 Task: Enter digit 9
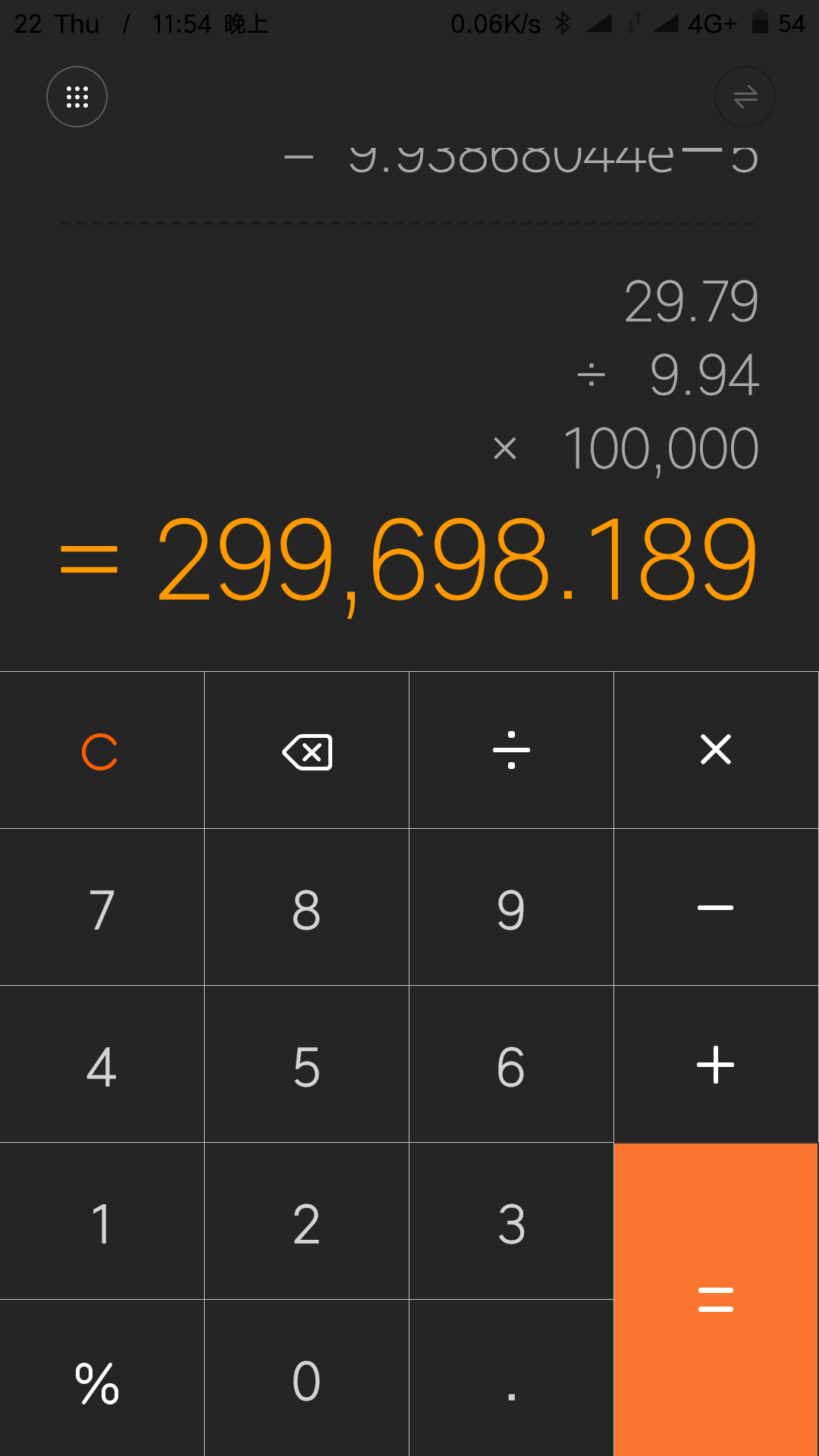tap(511, 907)
